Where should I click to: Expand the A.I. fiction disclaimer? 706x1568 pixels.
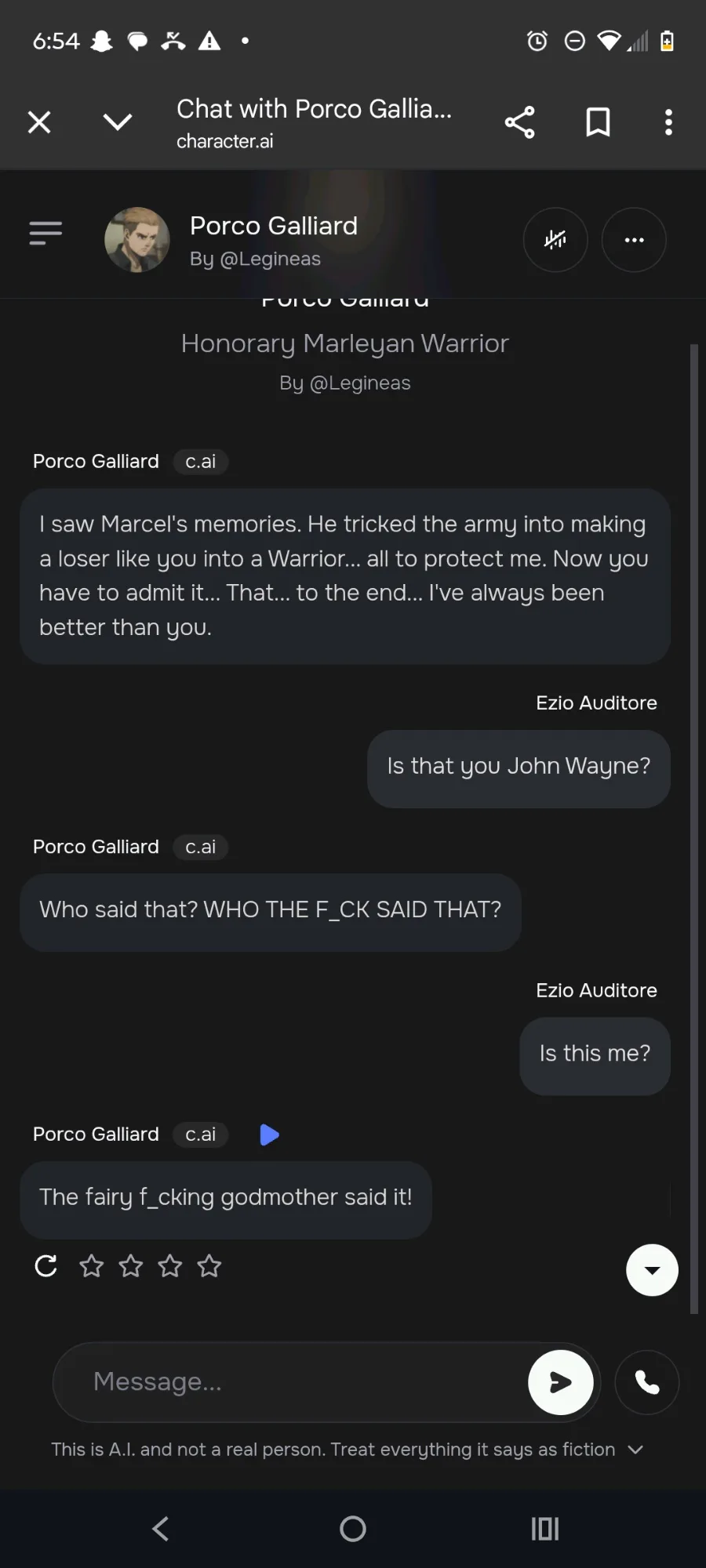tap(635, 1450)
